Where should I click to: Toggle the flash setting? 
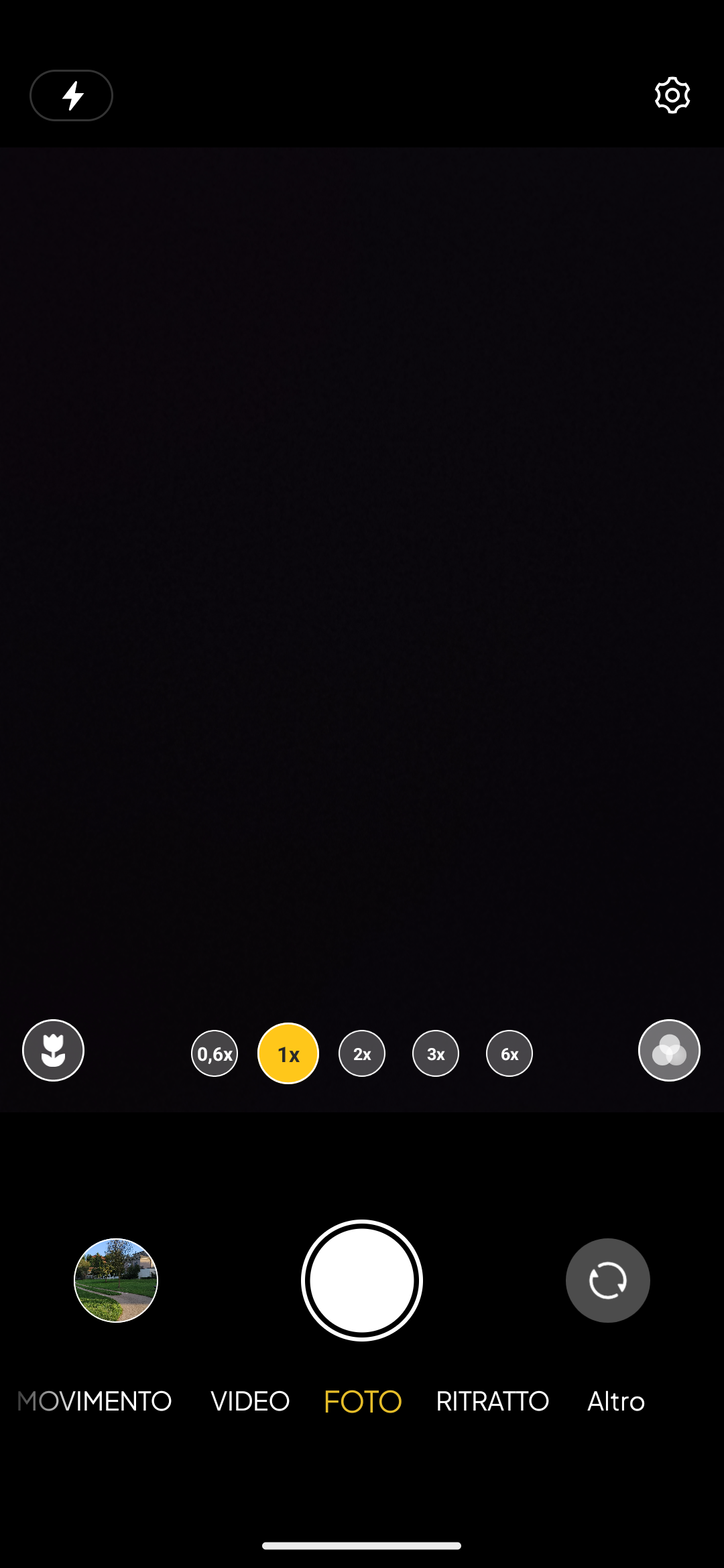[x=71, y=95]
